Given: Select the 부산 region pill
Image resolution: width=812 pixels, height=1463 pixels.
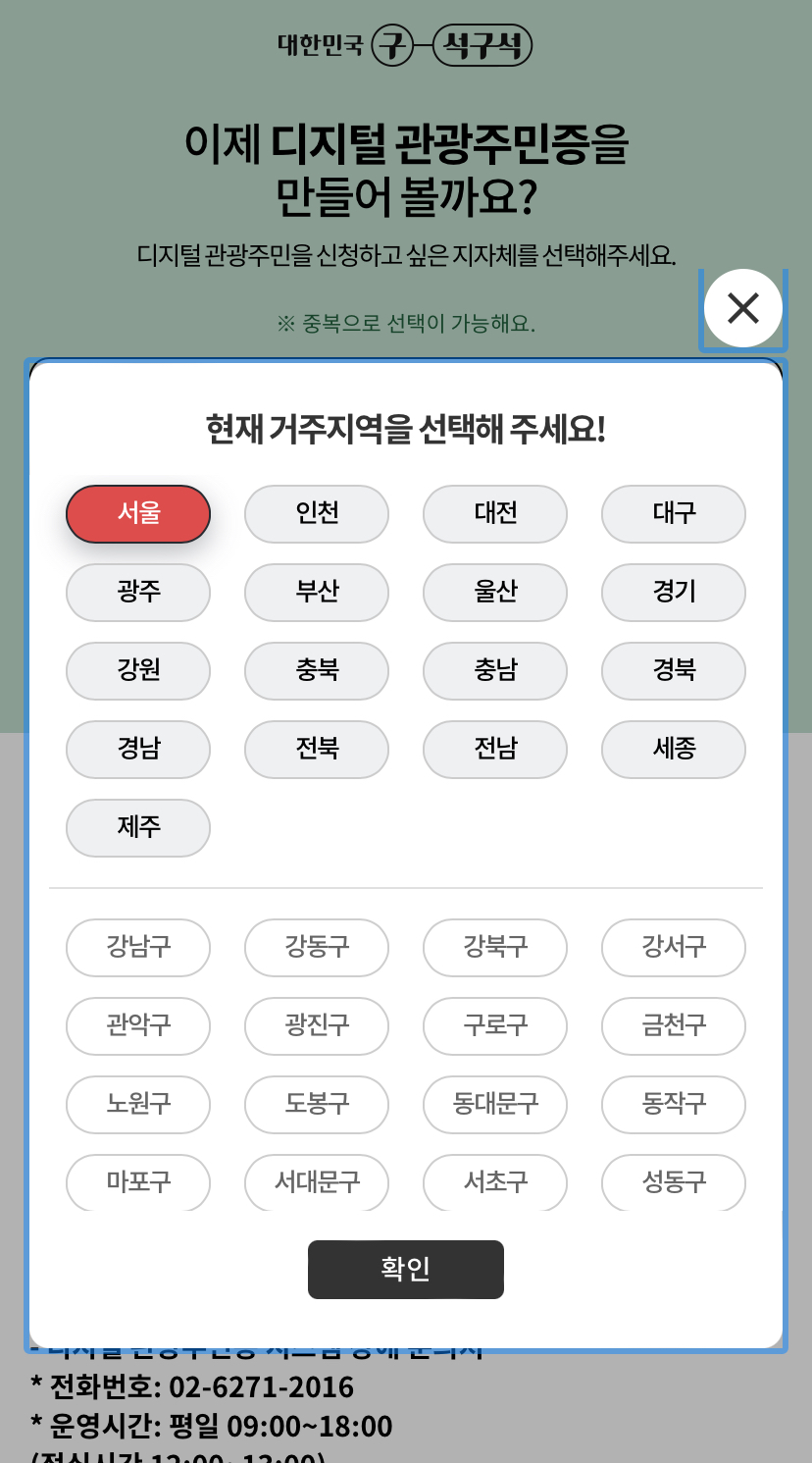Looking at the screenshot, I should [316, 593].
